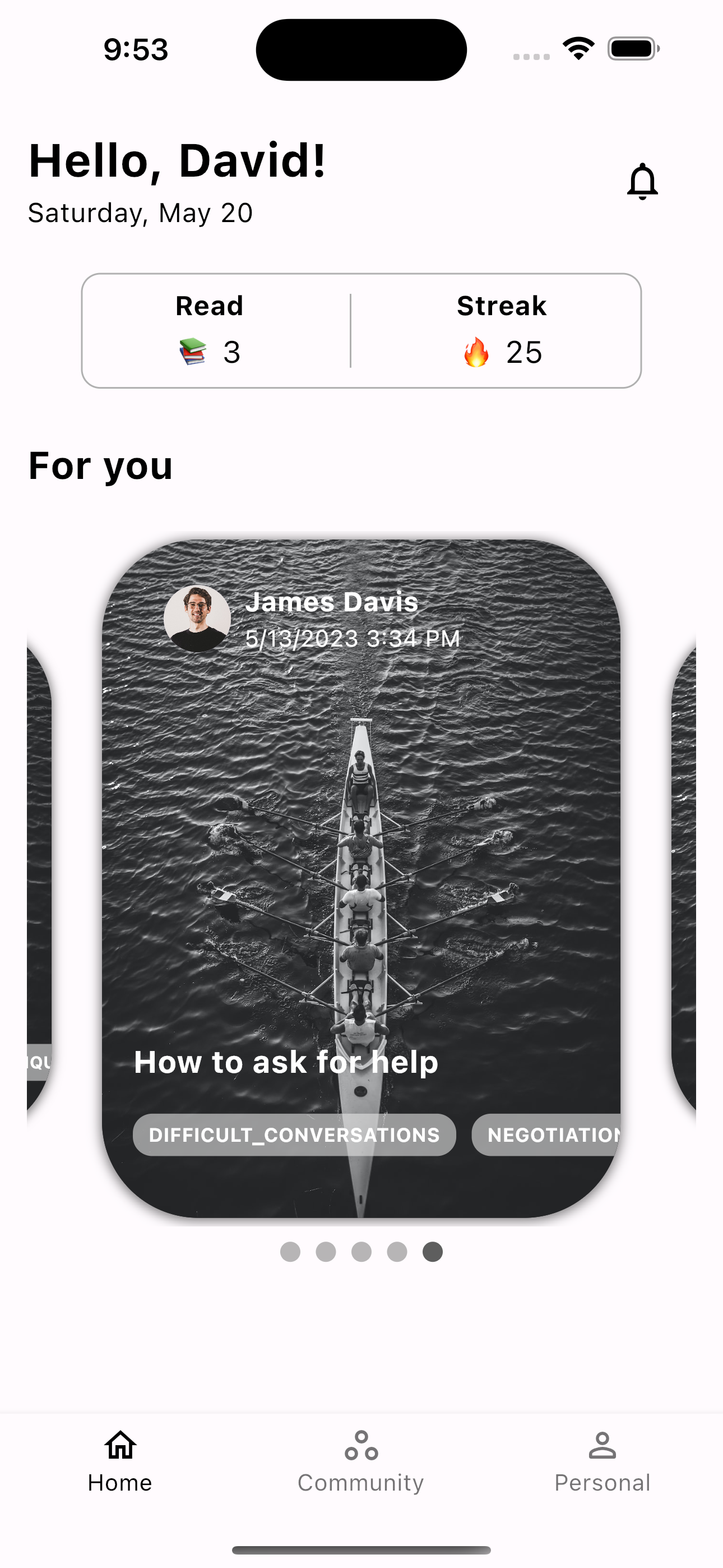Open the notifications bell

(642, 181)
